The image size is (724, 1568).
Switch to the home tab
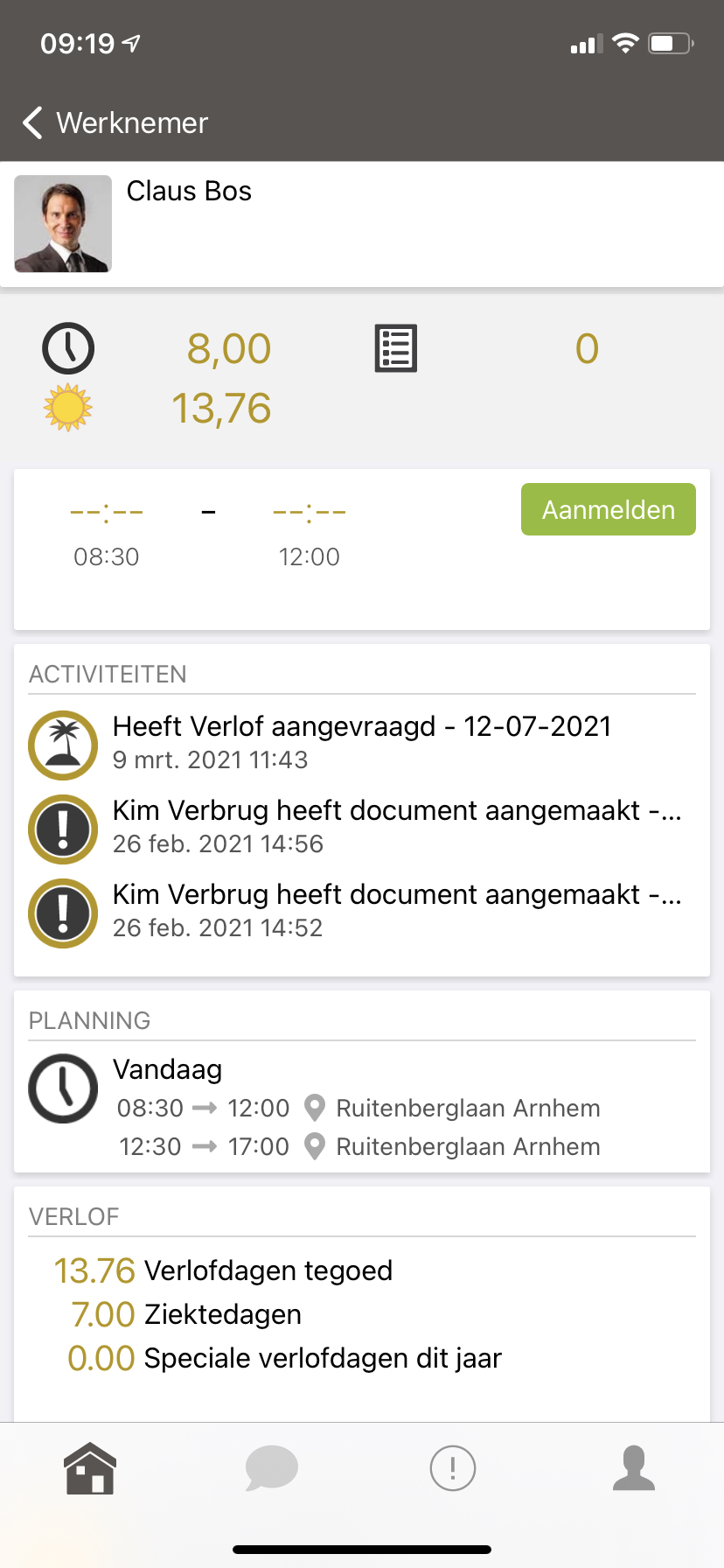90,1468
